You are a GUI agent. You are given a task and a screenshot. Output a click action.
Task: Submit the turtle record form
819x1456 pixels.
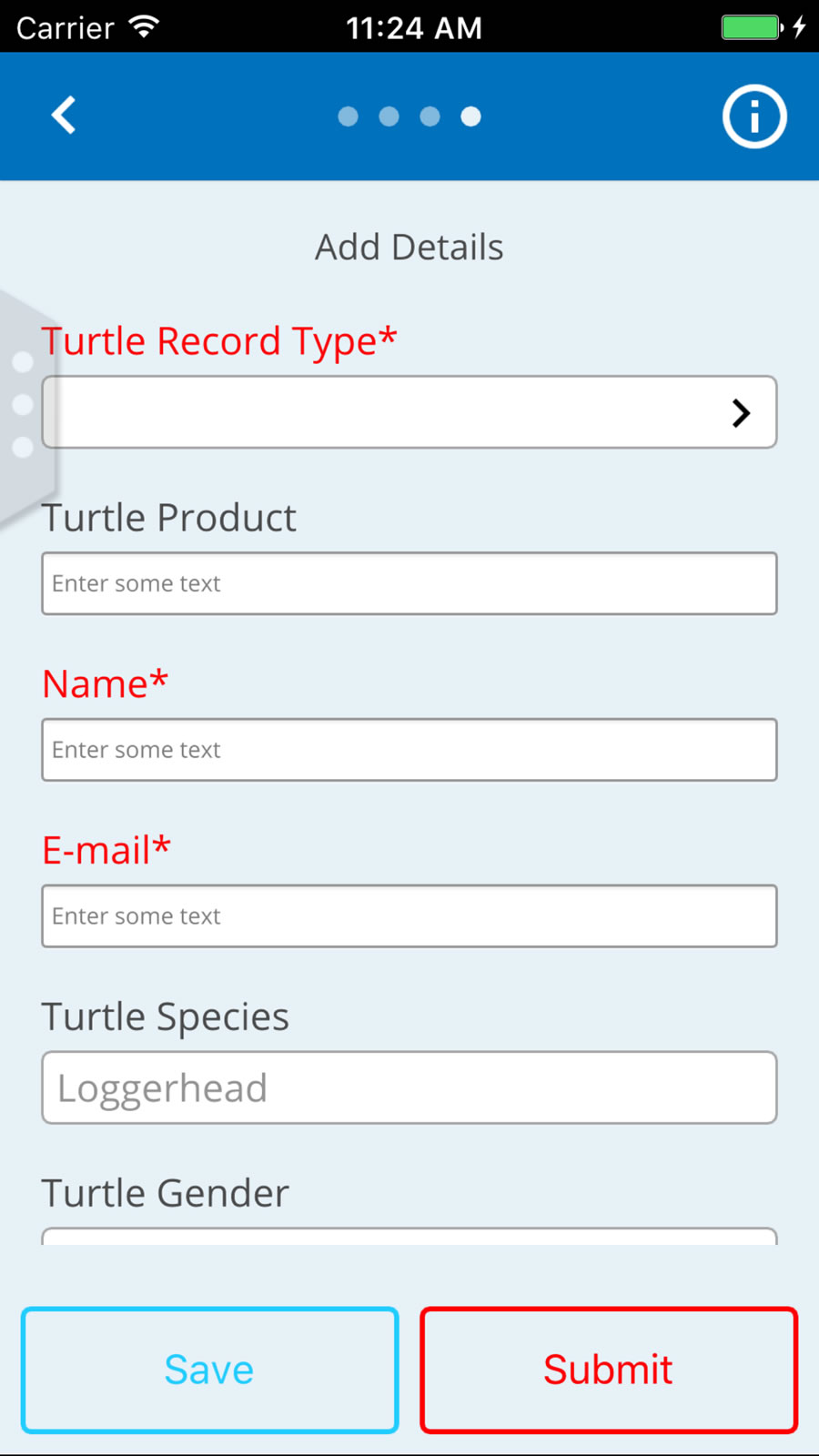(609, 1370)
